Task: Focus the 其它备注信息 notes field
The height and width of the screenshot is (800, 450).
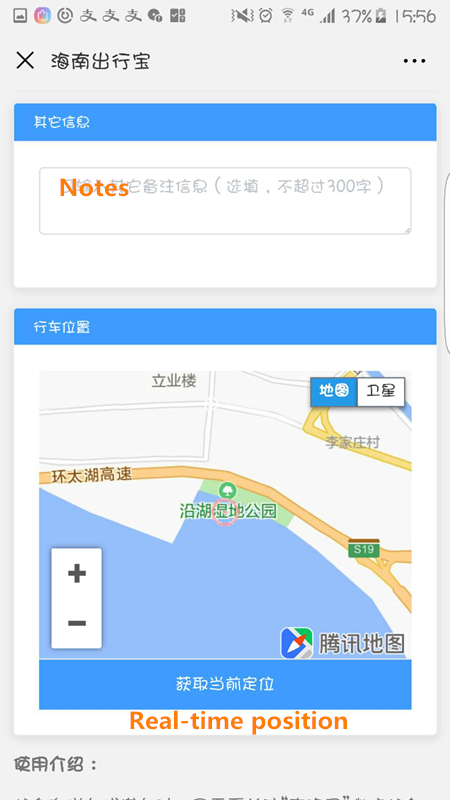Action: [225, 201]
